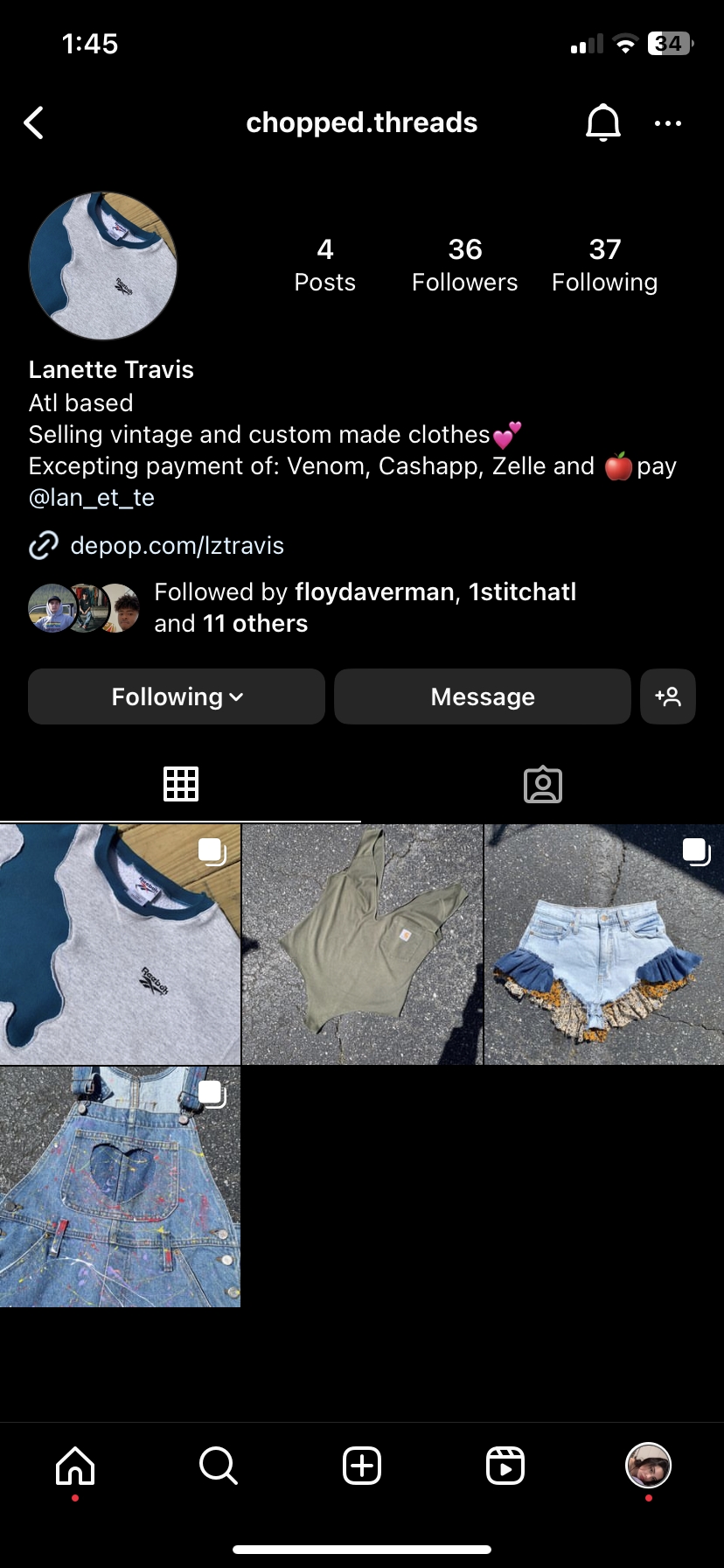Open the three-dot overflow menu
This screenshot has height=1568, width=724.
[667, 123]
